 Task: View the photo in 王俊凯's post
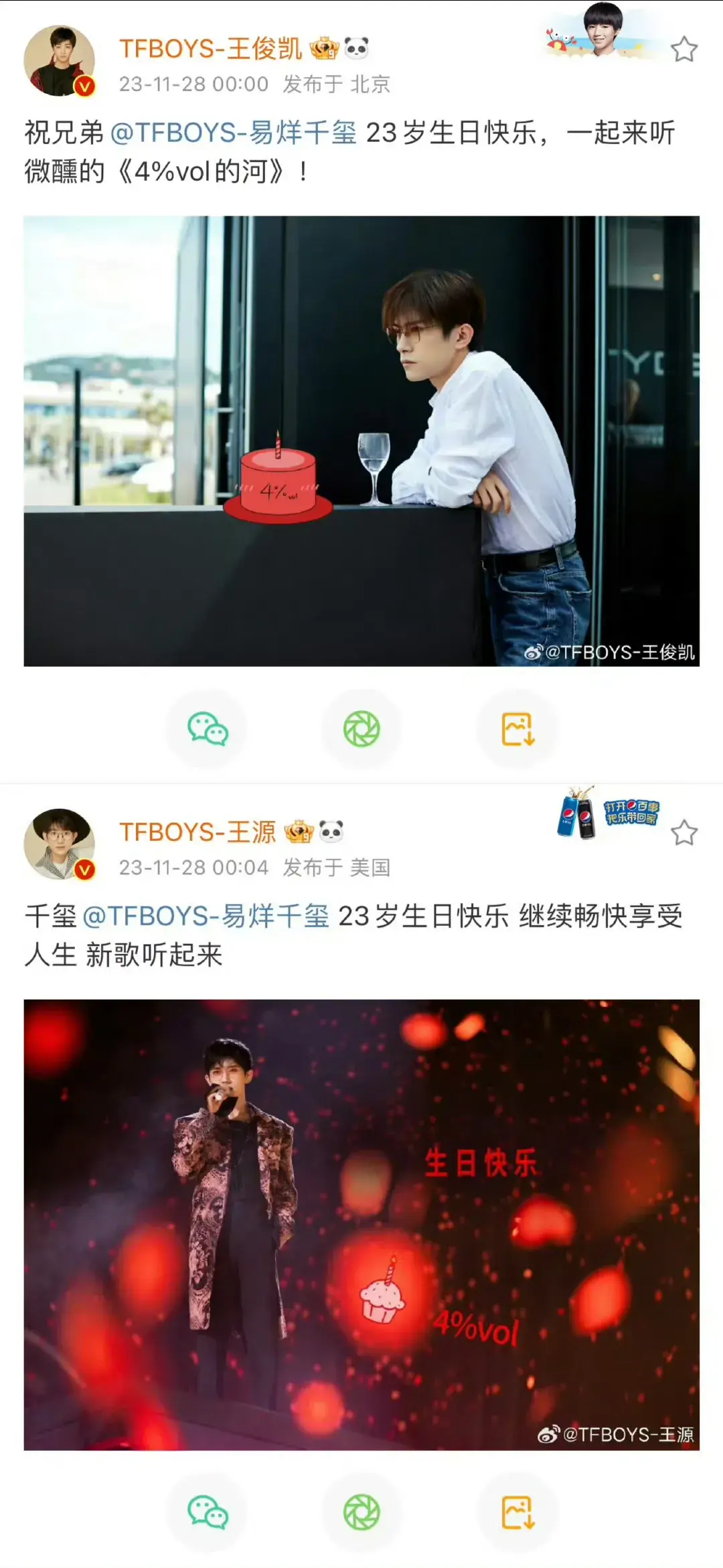tap(361, 441)
